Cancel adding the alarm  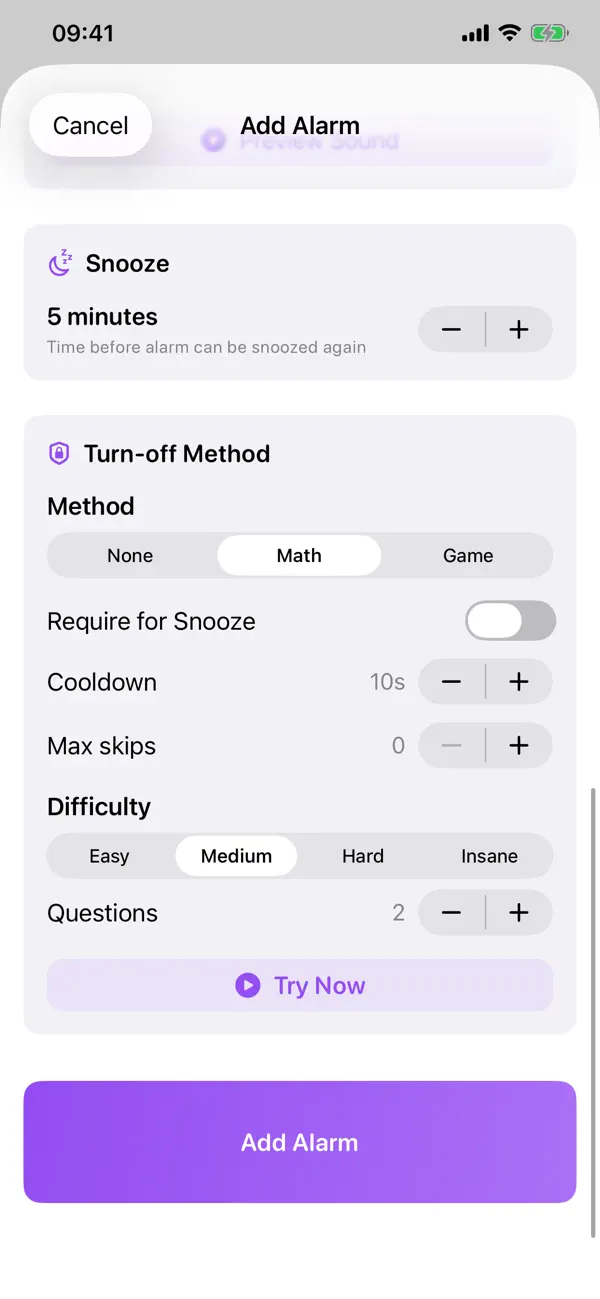[x=90, y=126]
